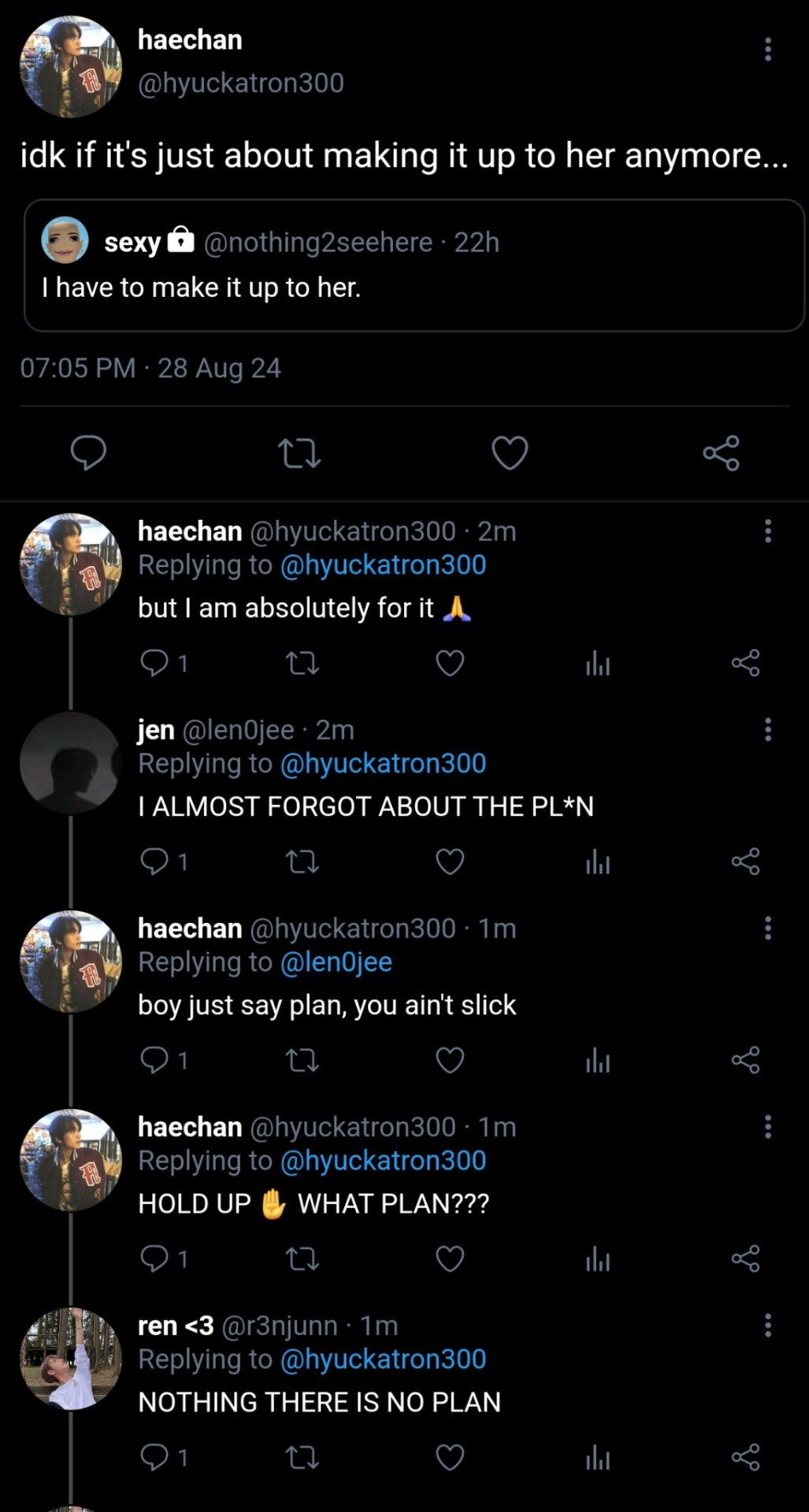Share the main haechan tweet
Image resolution: width=809 pixels, height=1512 pixels.
721,454
